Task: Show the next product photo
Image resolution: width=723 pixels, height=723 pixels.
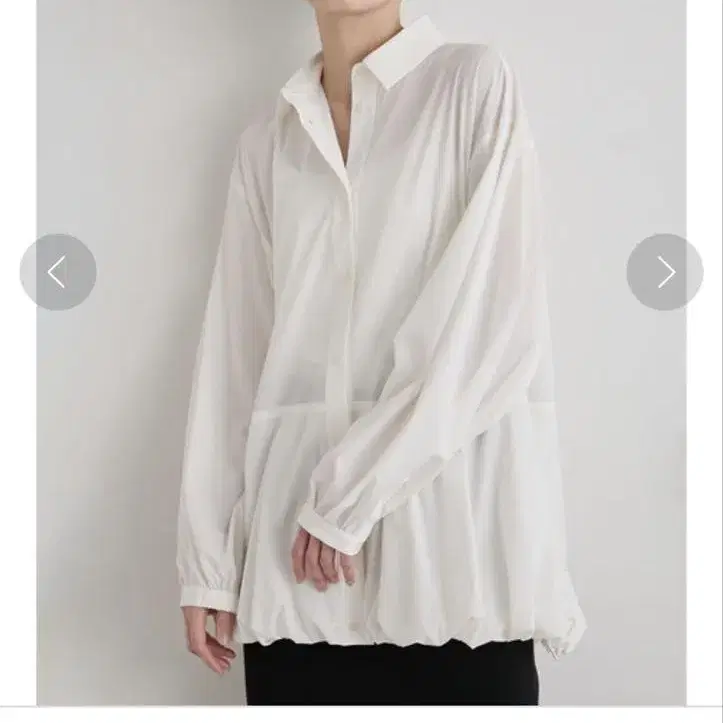Action: point(665,272)
